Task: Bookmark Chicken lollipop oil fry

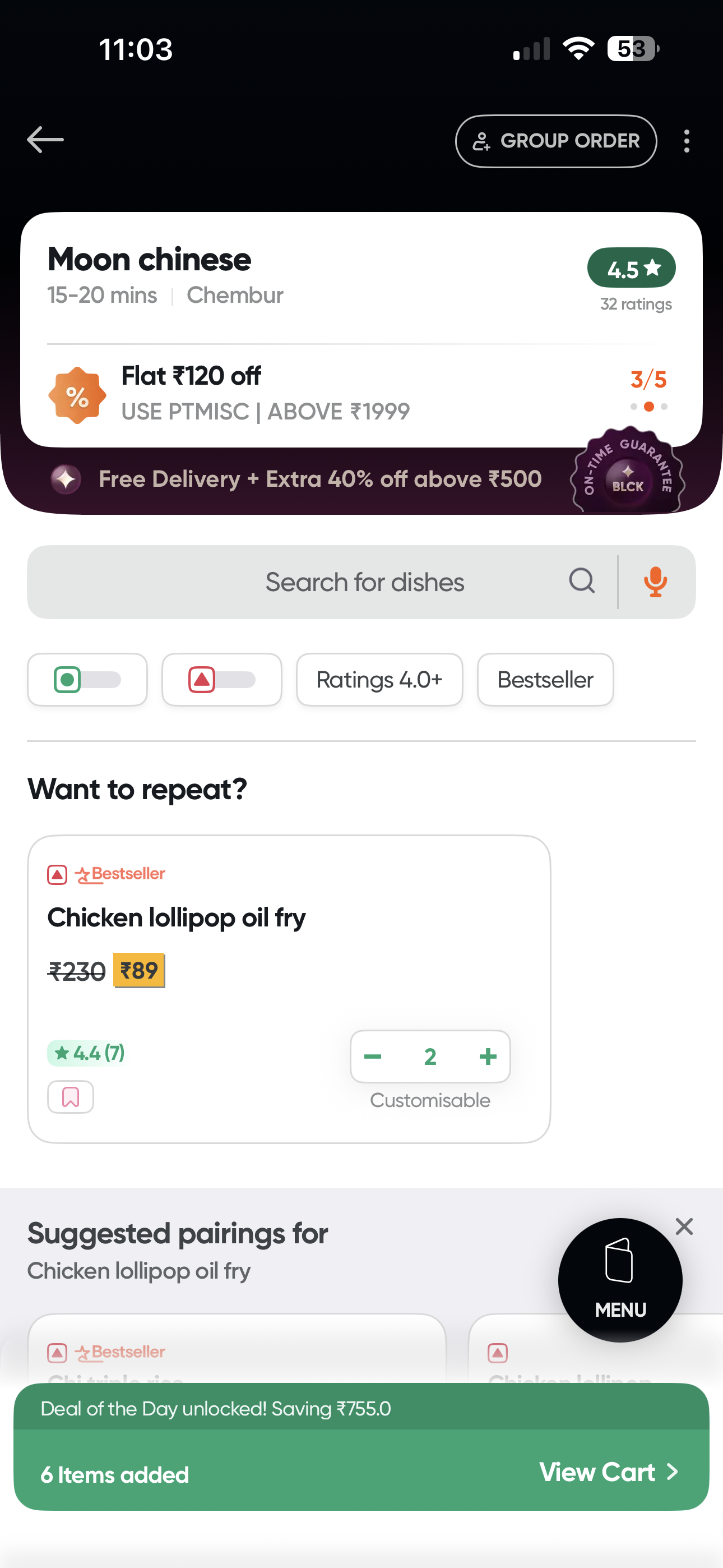Action: coord(71,1097)
